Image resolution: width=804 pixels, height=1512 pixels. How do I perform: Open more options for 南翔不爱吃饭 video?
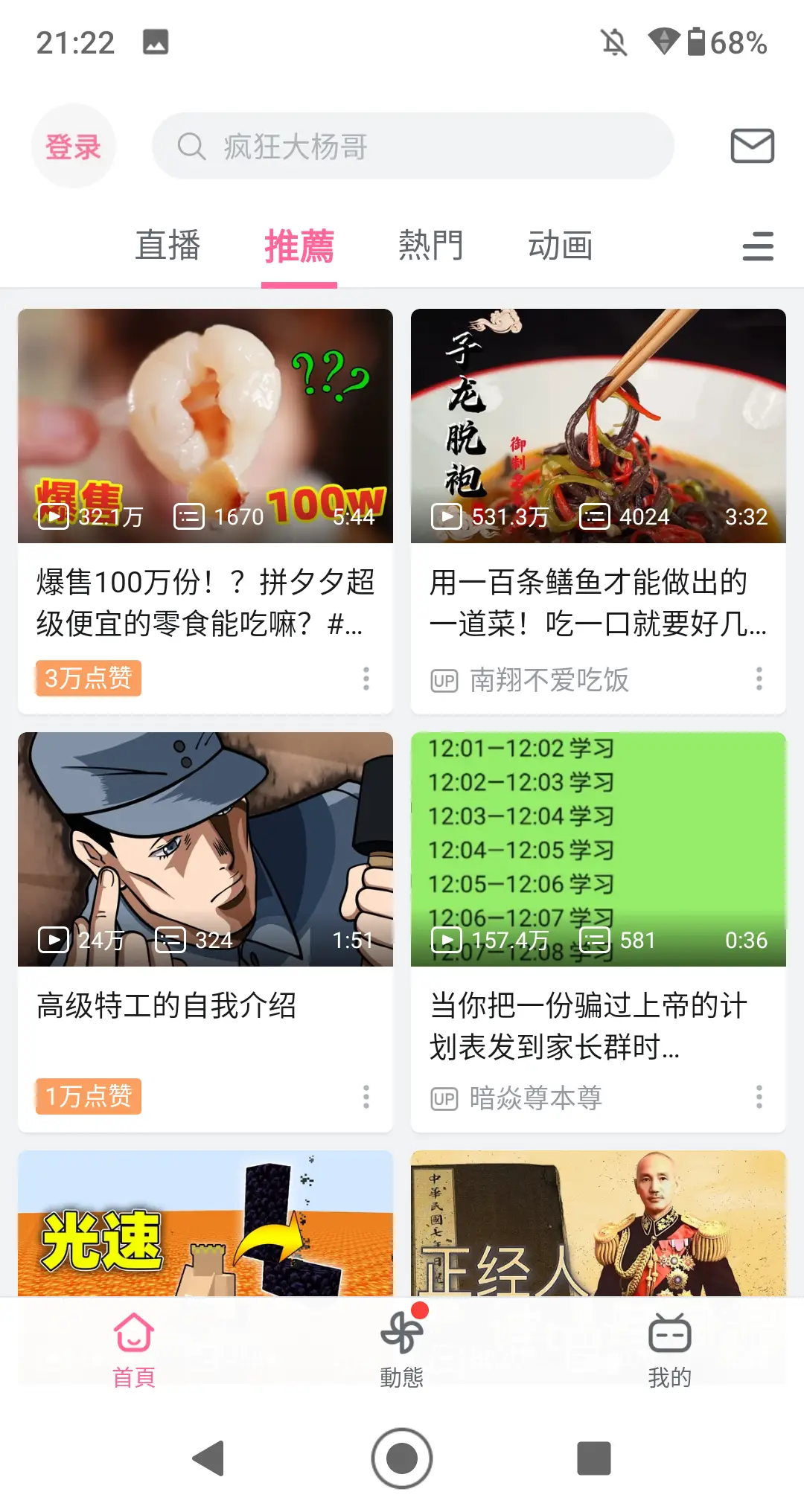(759, 679)
